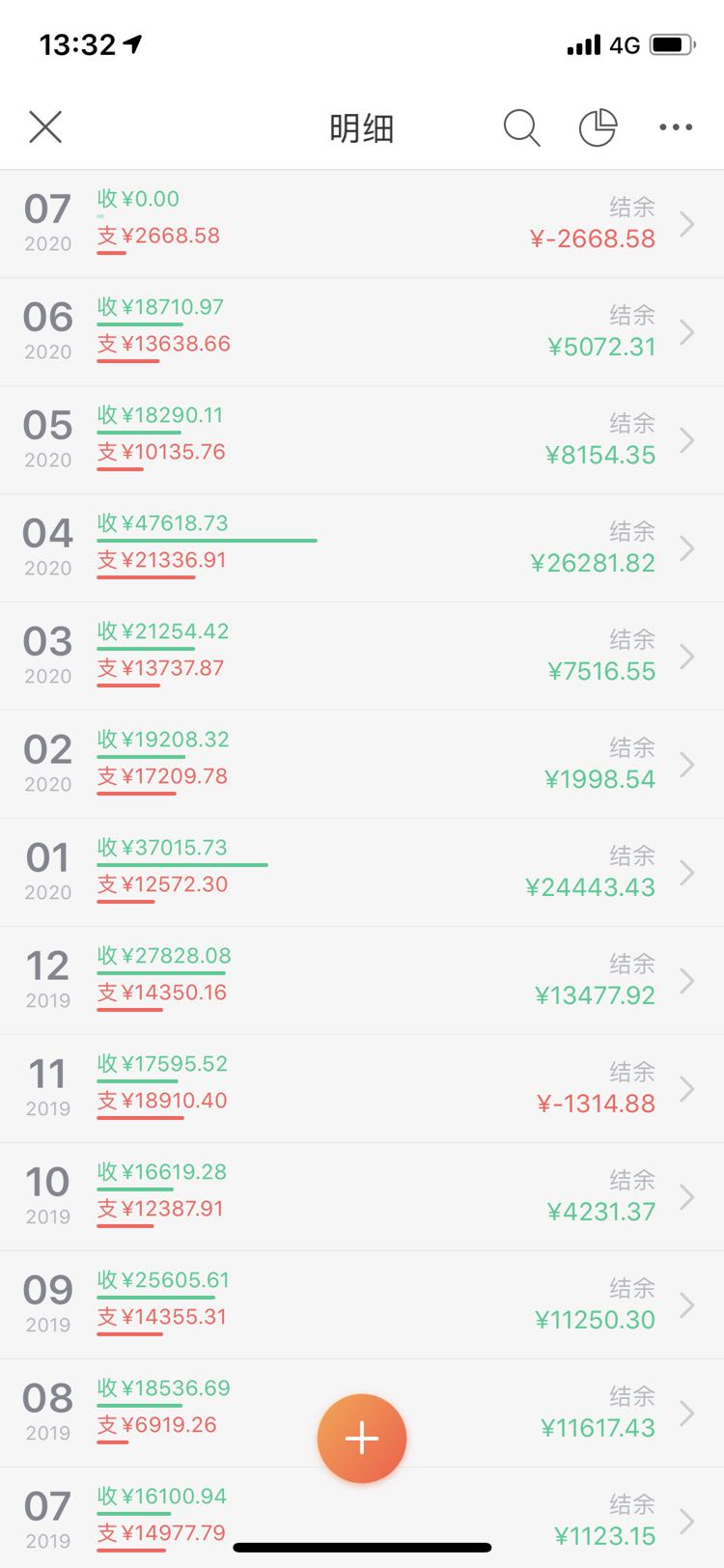
Task: Open April 2020 with income ¥47618.73
Action: pos(362,548)
